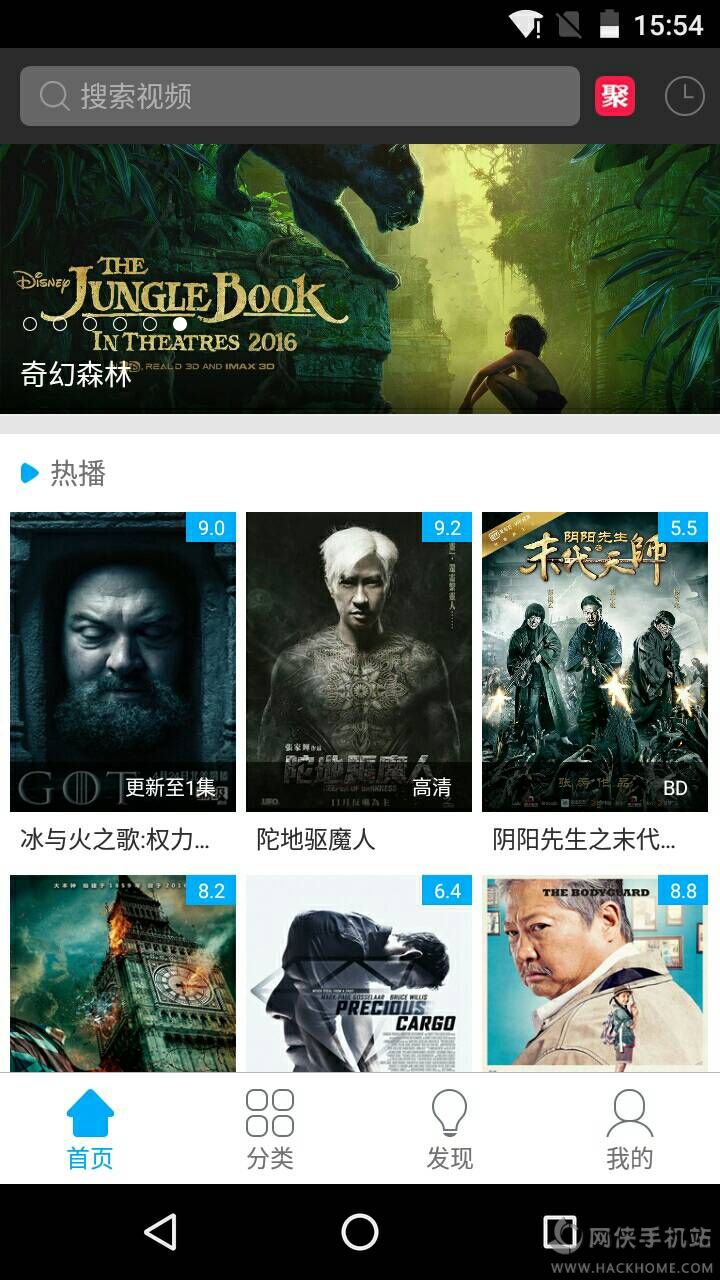
Task: Open the 陀地驱魔人 movie poster
Action: point(359,662)
